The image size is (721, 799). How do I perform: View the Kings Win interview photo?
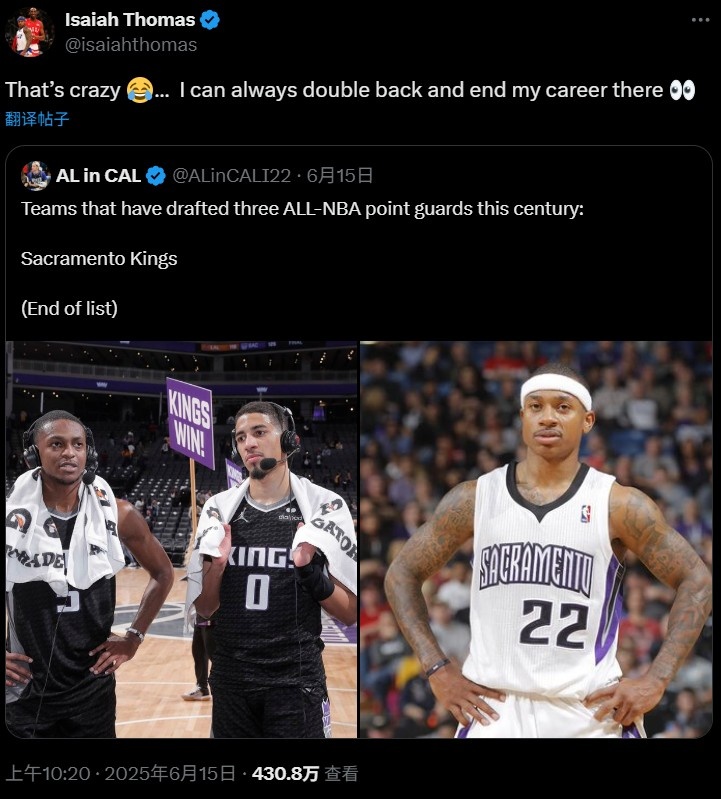[181, 540]
